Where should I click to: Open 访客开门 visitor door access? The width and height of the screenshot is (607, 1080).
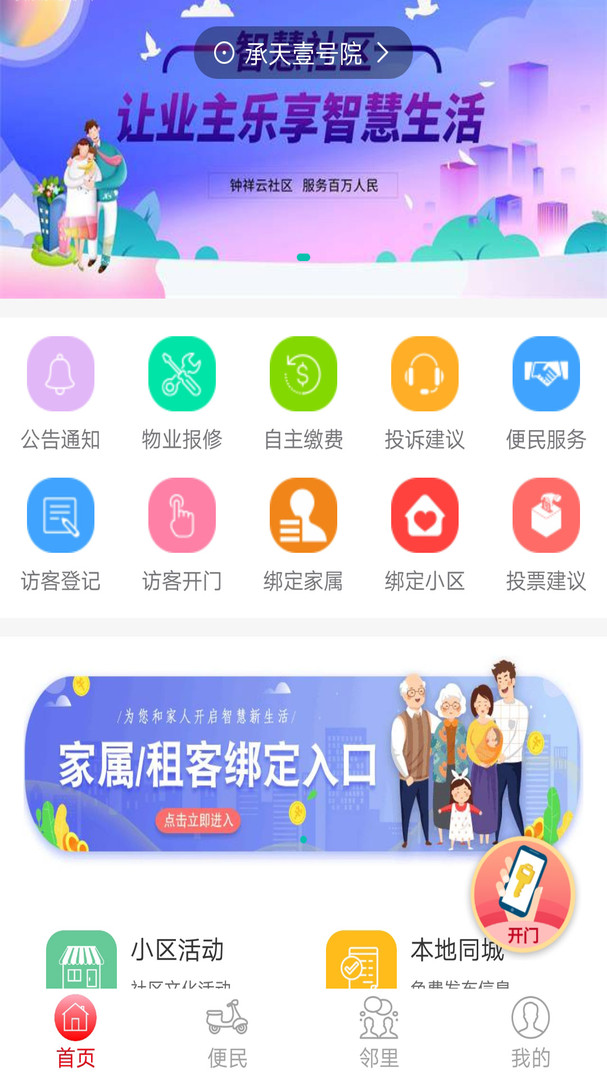[182, 535]
